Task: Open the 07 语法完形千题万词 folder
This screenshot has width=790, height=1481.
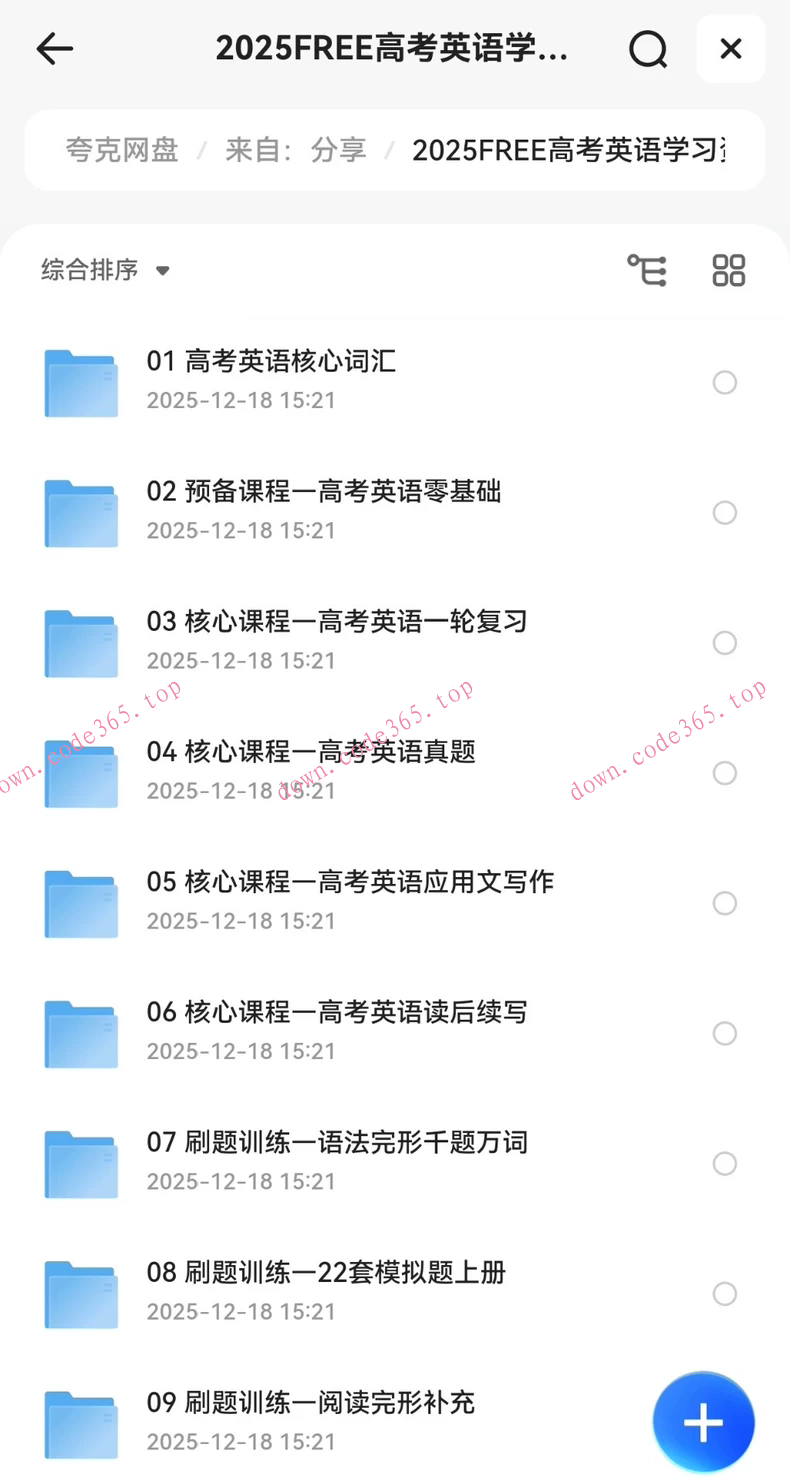Action: (x=339, y=1142)
